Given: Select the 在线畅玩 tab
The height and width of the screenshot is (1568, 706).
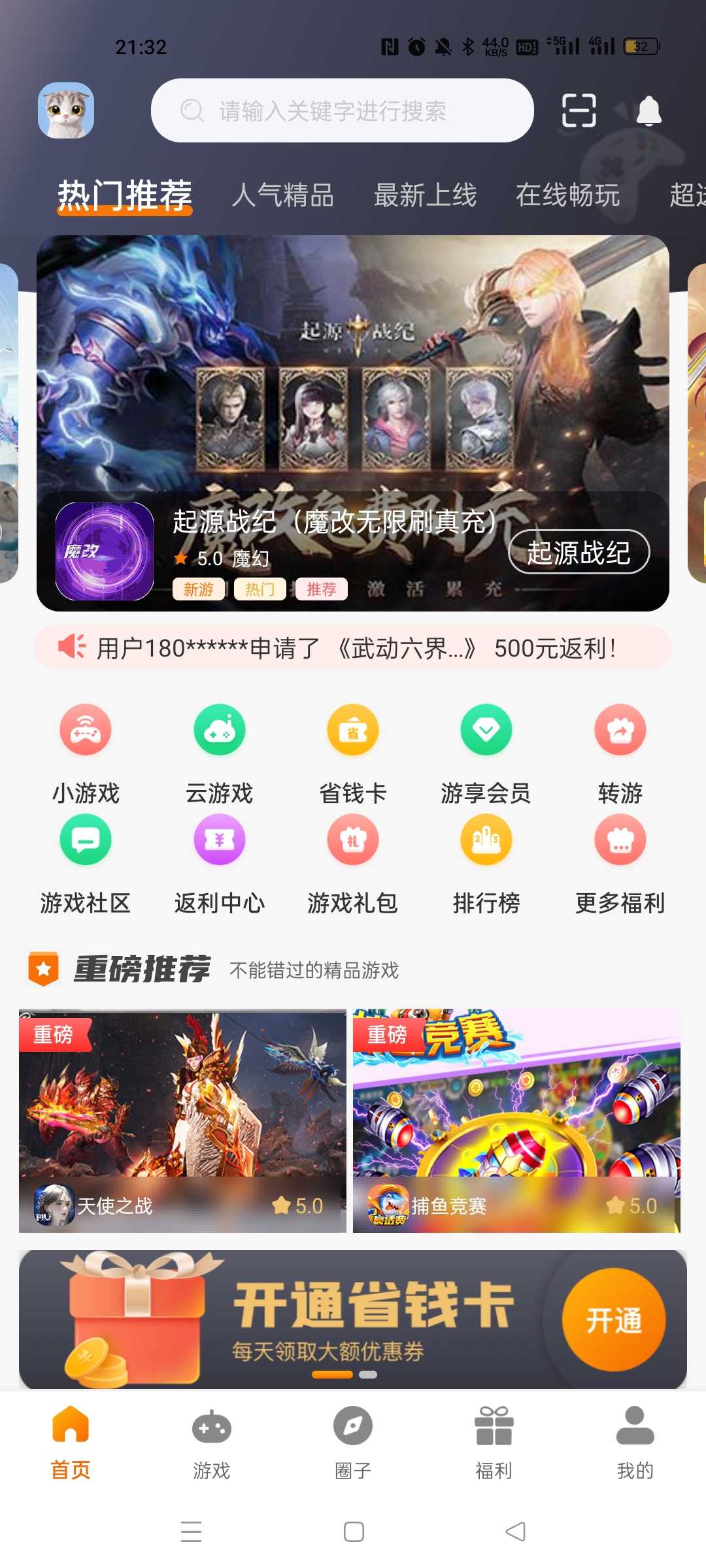Looking at the screenshot, I should pyautogui.click(x=567, y=195).
